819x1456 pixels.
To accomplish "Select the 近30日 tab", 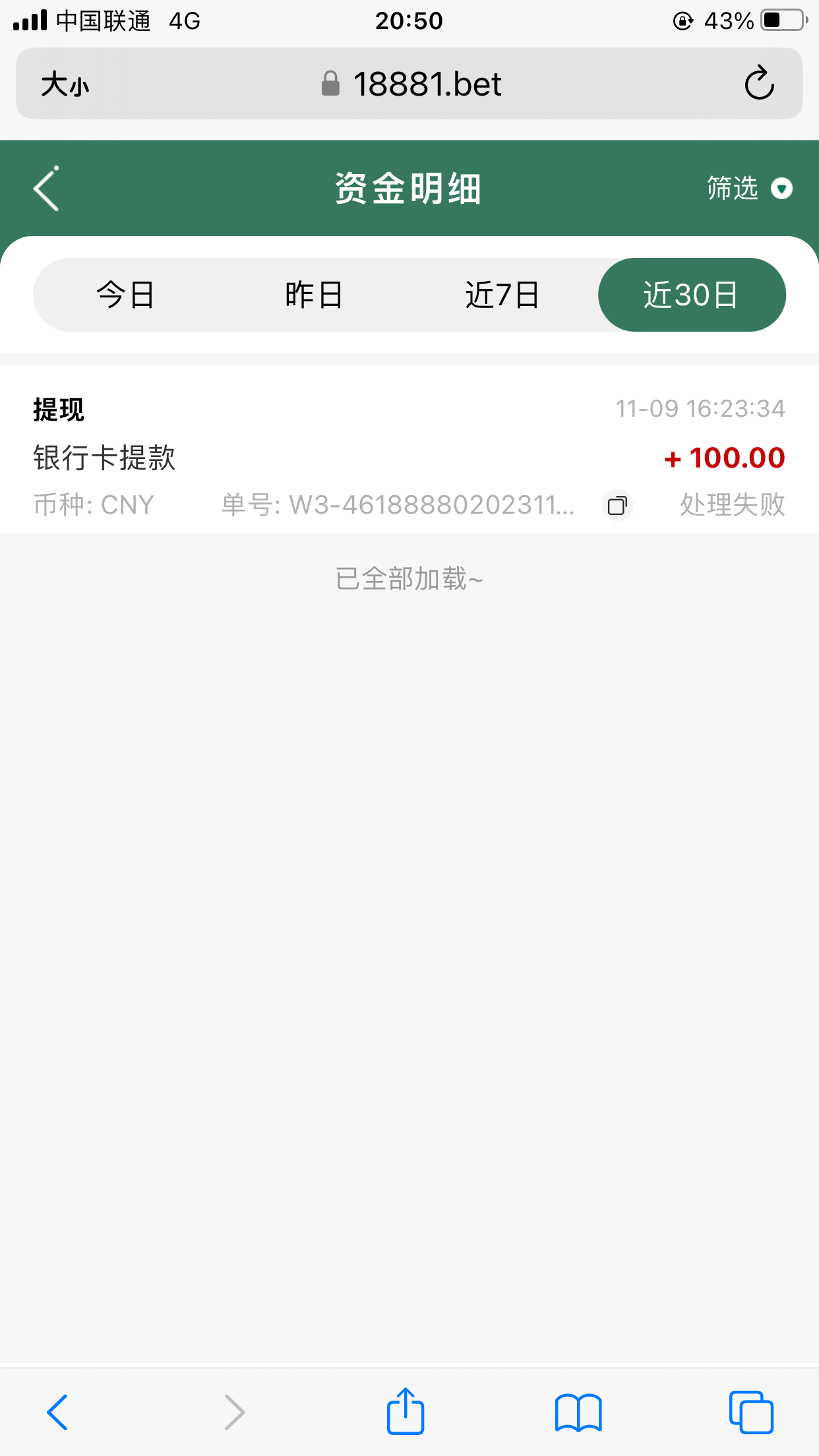I will click(x=691, y=295).
